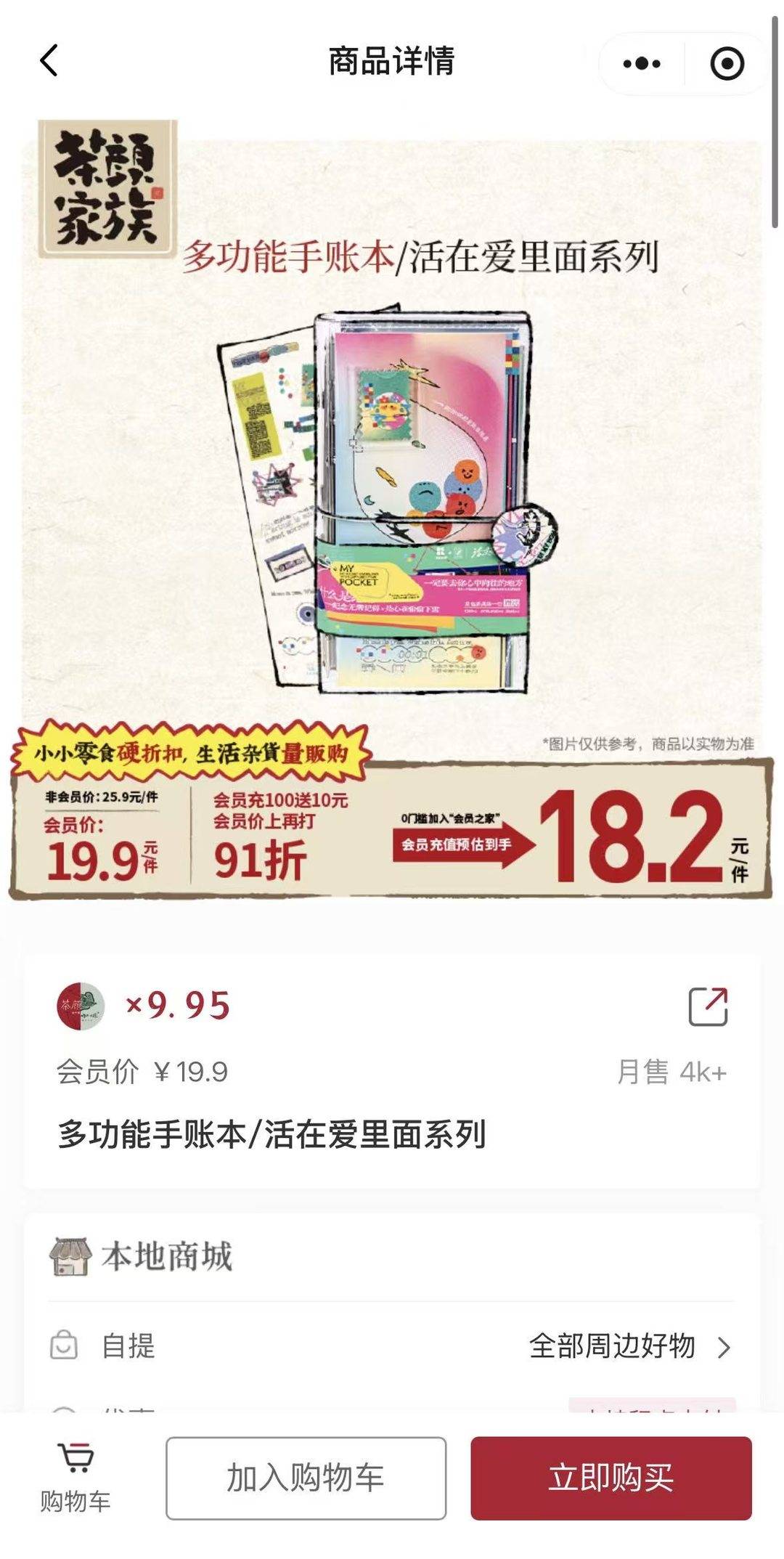Viewport: 784px width, 1559px height.
Task: Go back from the product details page
Action: [49, 61]
